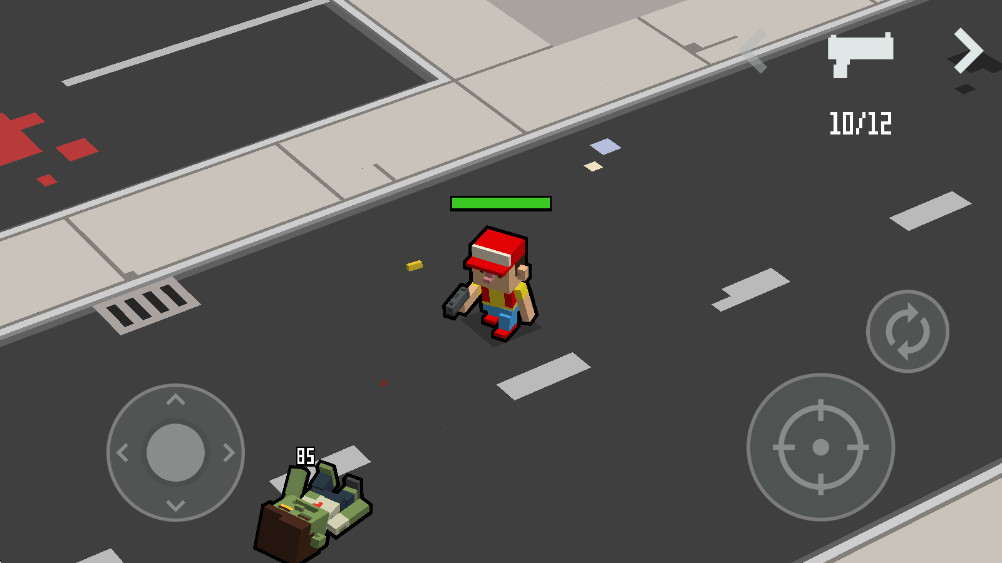Switch to the next weapon
The width and height of the screenshot is (1002, 563).
pos(966,50)
